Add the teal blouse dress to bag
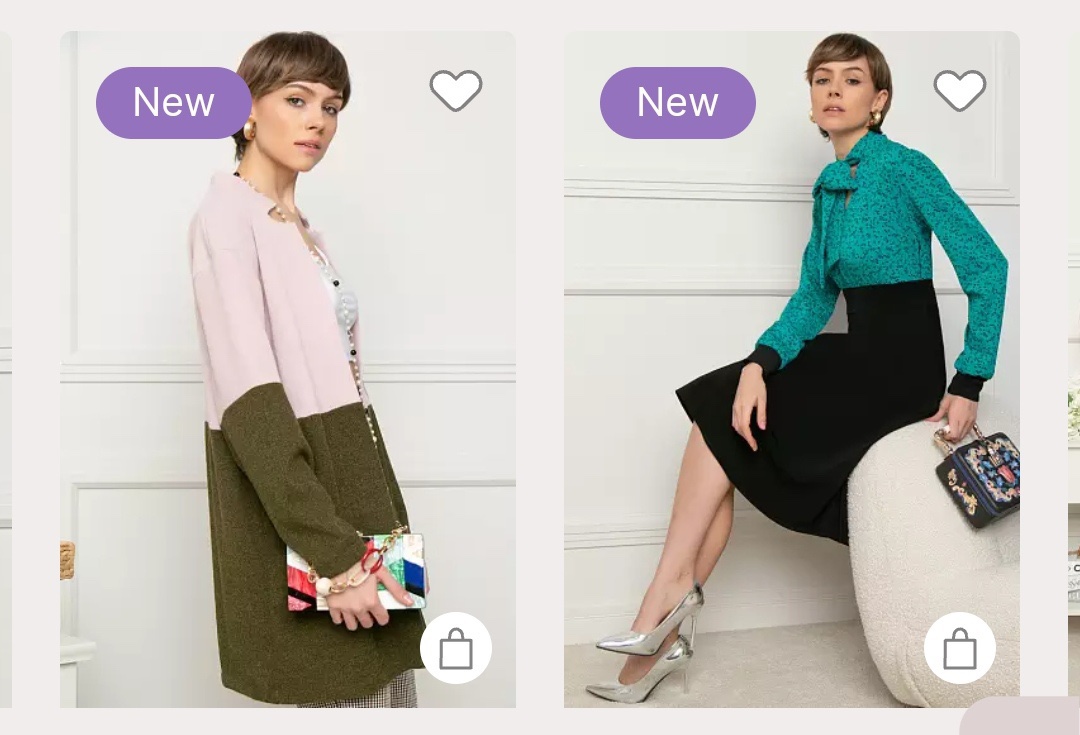Screen dimensions: 1080x735 [960, 648]
